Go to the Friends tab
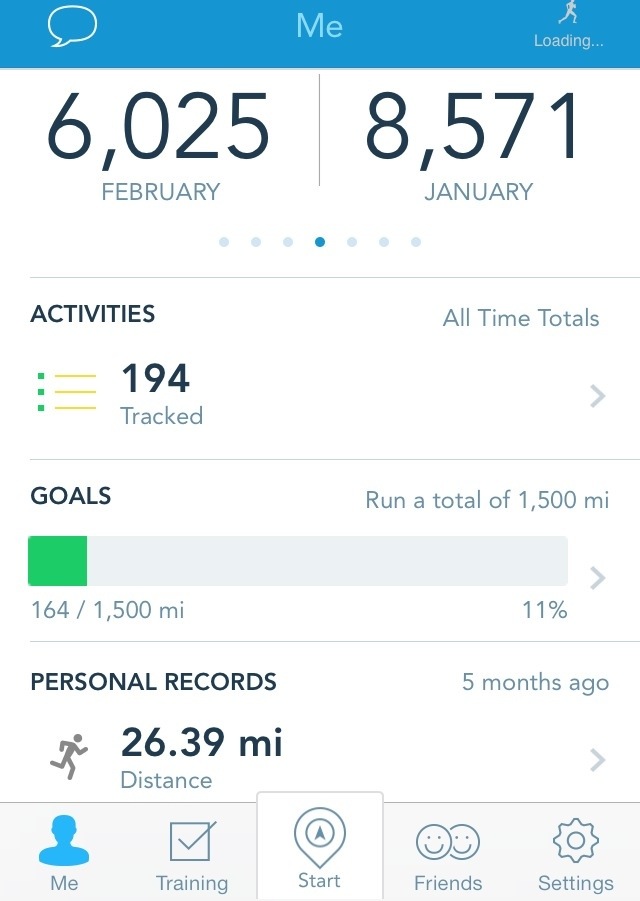640x901 pixels. pos(448,853)
